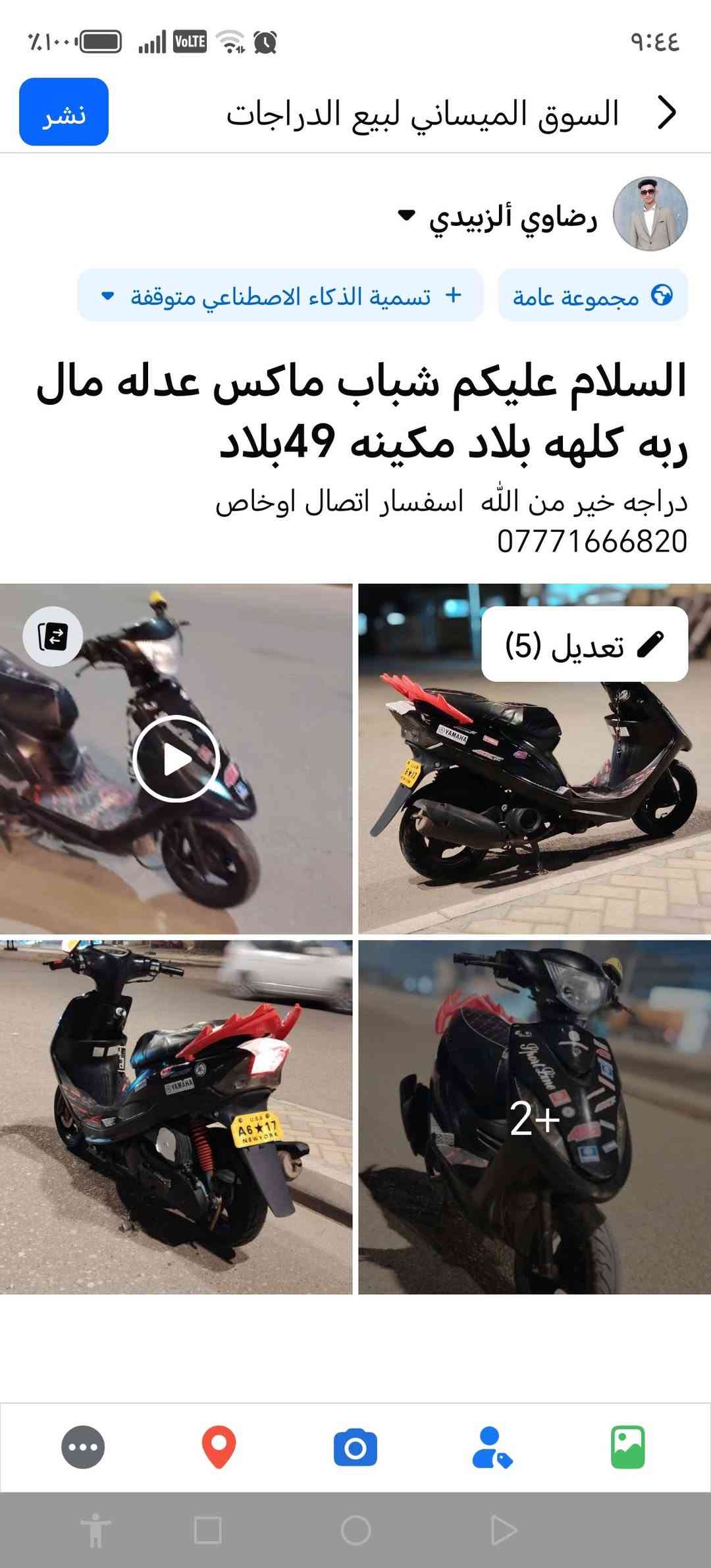Show more post options via three dots
Viewport: 711px width, 1568px height.
83,1447
